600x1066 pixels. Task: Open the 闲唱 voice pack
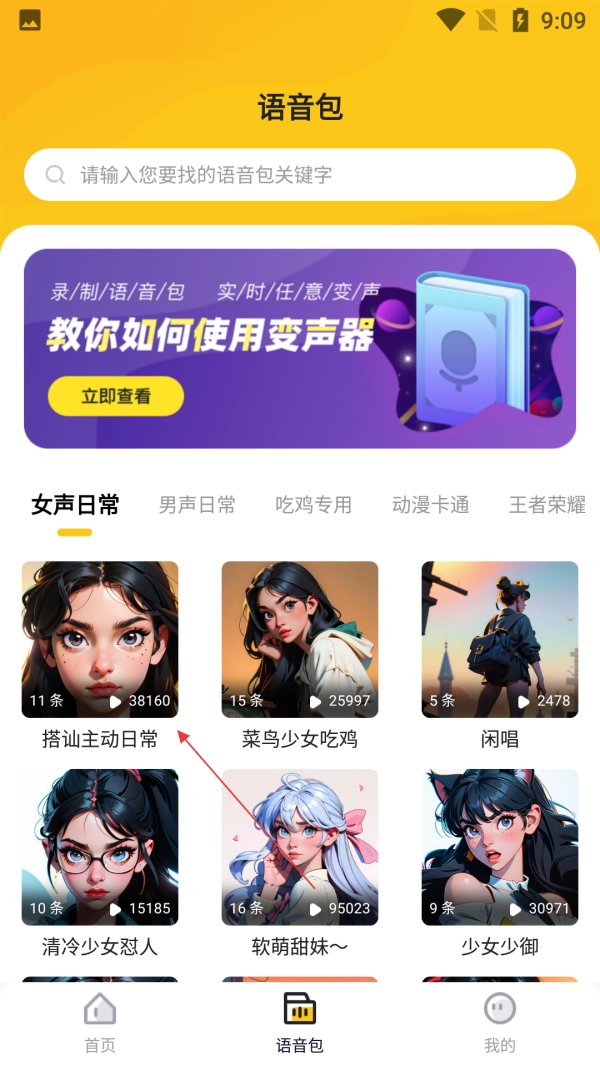tap(500, 640)
